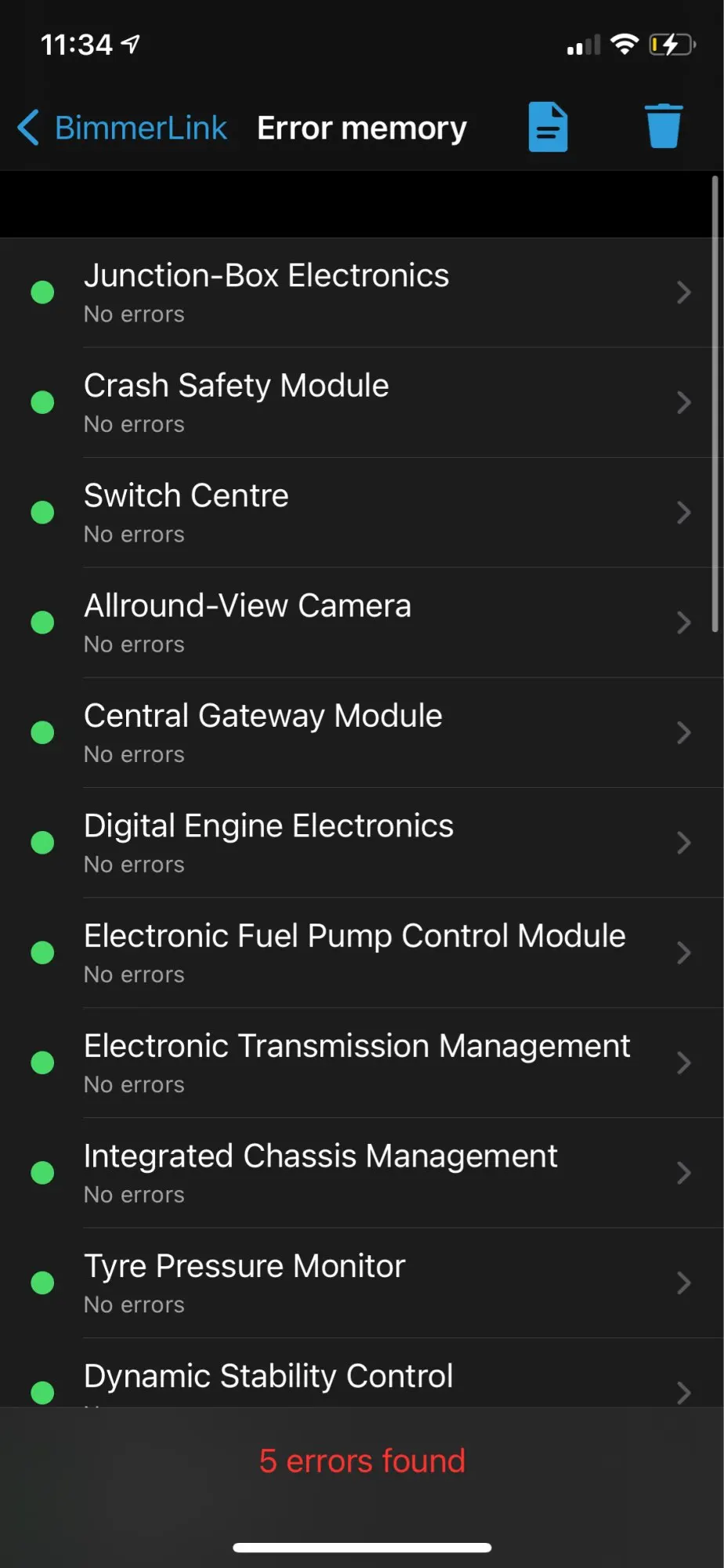Check Tyre Pressure Monitor details

(x=360, y=1283)
